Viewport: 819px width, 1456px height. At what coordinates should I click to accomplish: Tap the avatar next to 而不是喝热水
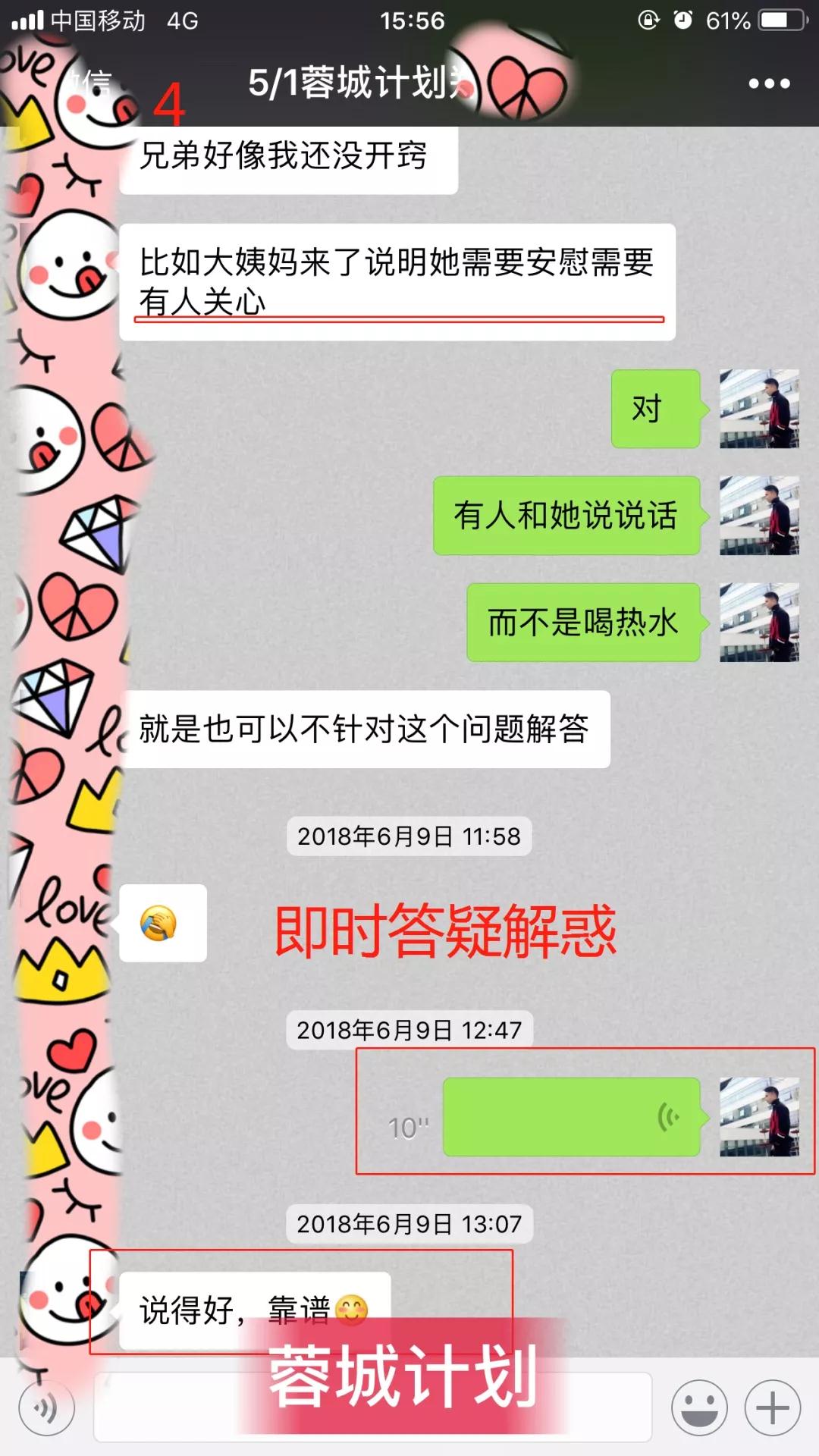point(758,623)
